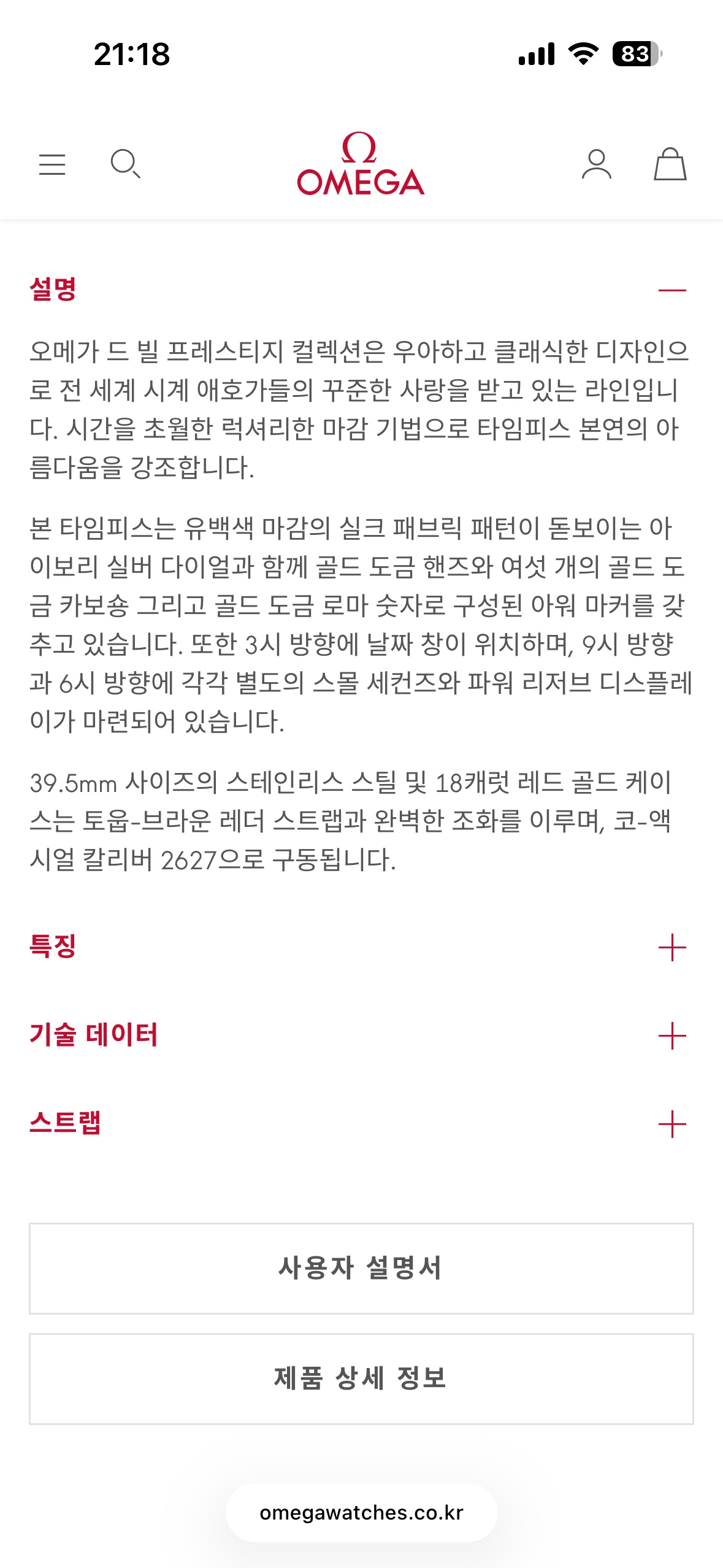Viewport: 723px width, 1568px height.
Task: Go to the OMEGA home logo
Action: click(361, 164)
